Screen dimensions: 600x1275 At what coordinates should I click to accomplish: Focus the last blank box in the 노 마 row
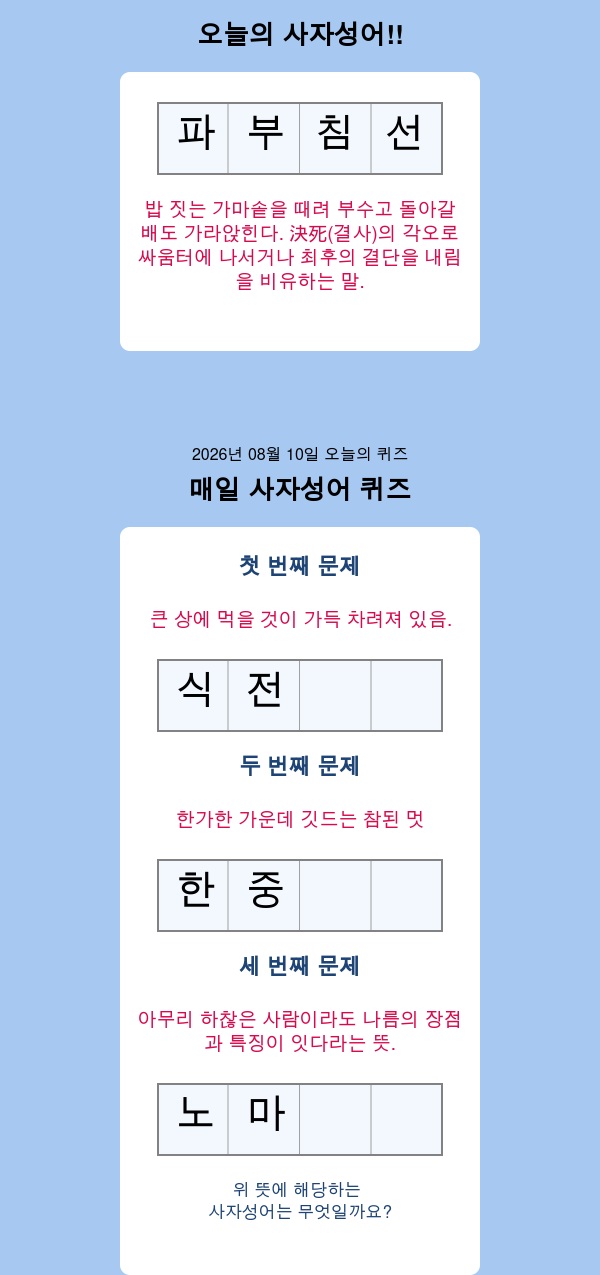[406, 1119]
